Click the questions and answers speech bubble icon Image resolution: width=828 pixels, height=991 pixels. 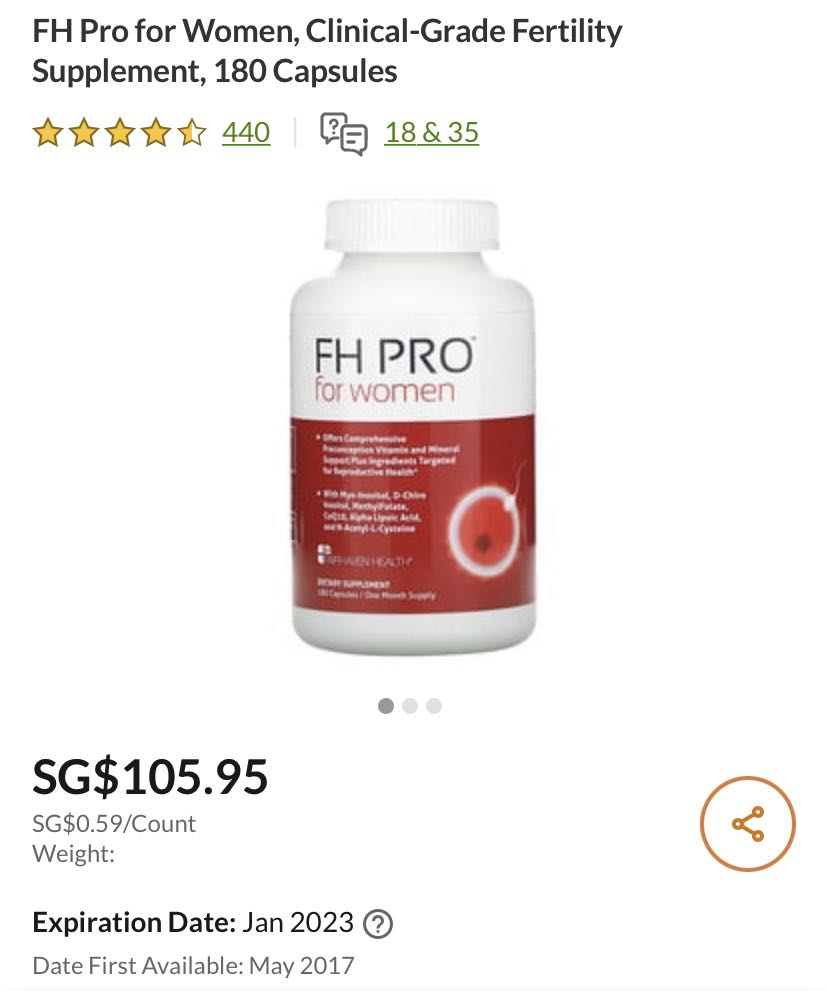pyautogui.click(x=342, y=133)
